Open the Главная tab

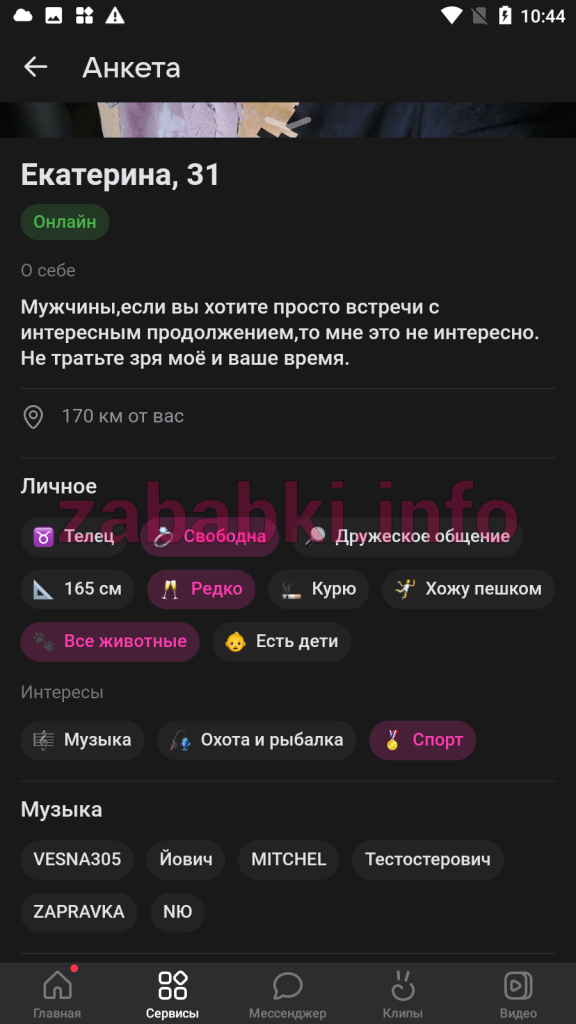pyautogui.click(x=57, y=994)
